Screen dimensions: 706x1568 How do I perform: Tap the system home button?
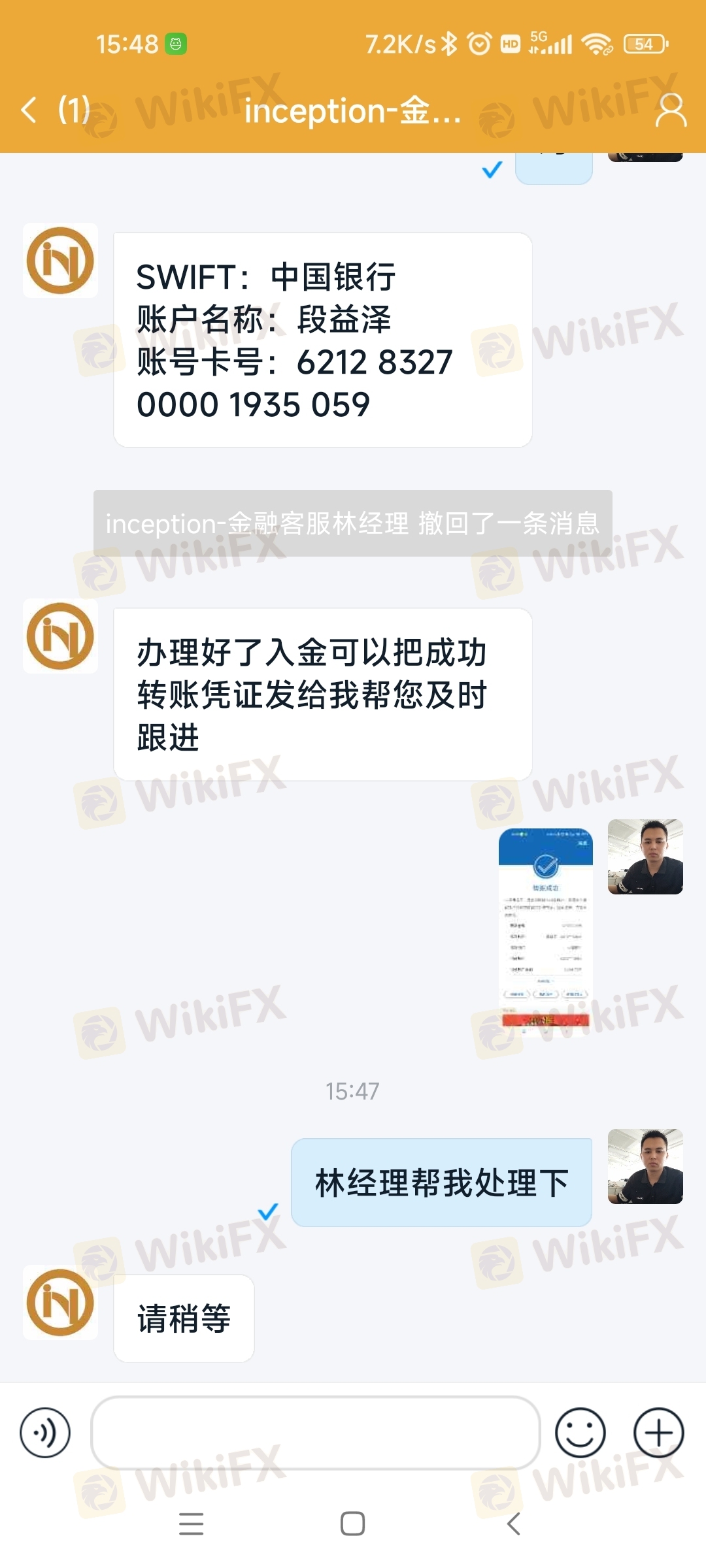(x=352, y=1524)
